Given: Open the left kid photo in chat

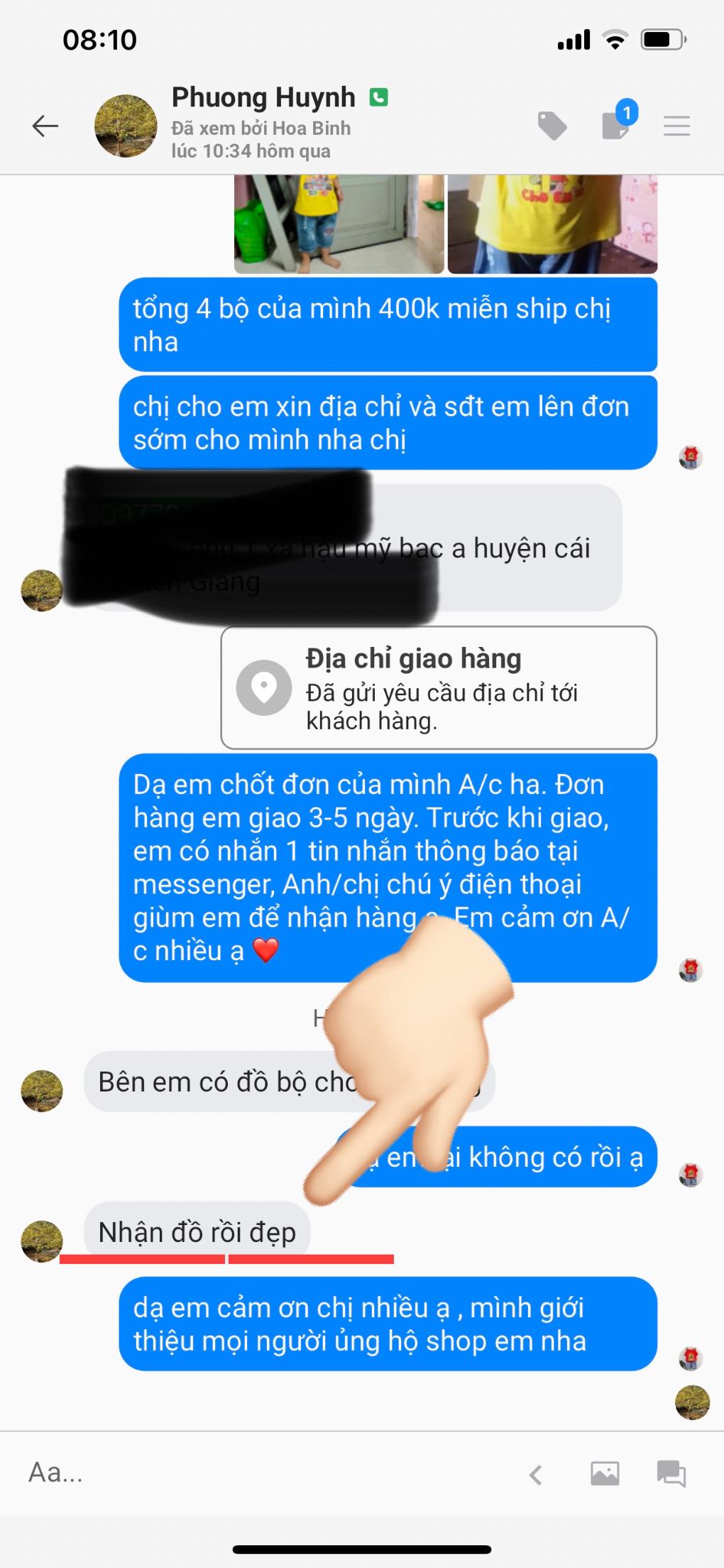Looking at the screenshot, I should 339,224.
